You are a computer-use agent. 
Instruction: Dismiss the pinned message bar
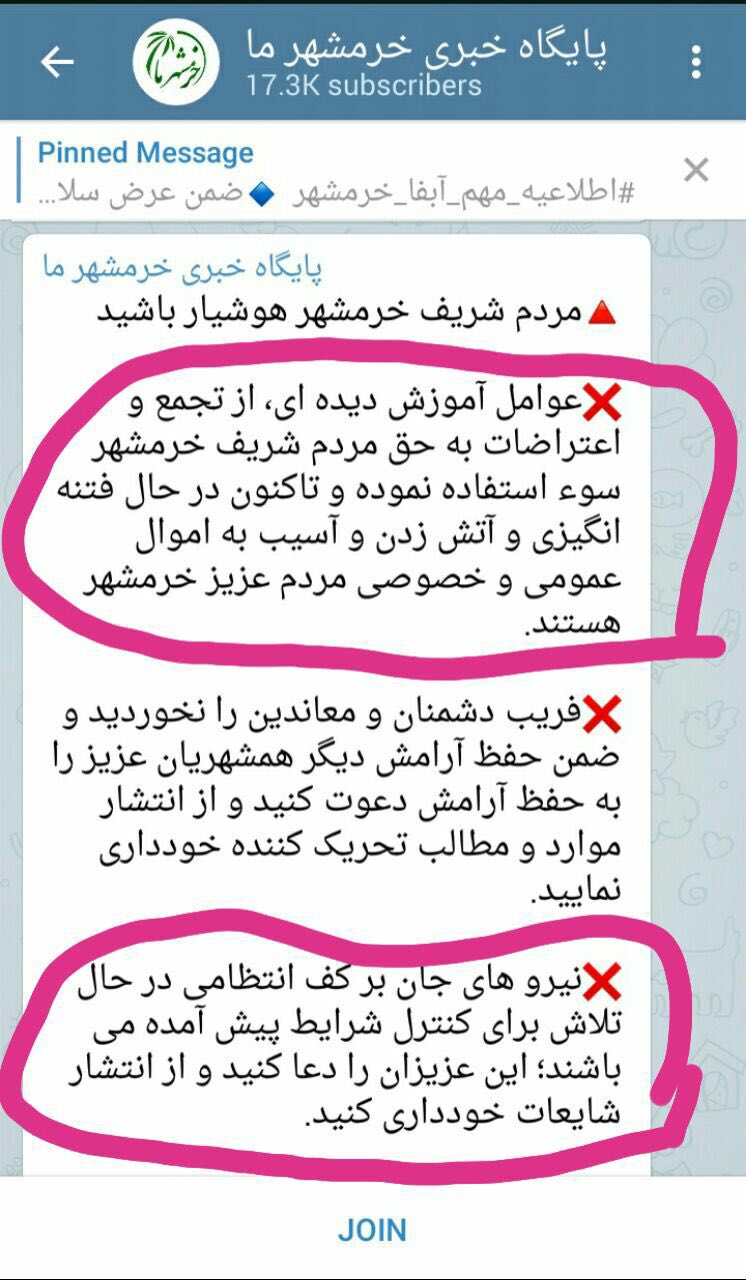695,170
